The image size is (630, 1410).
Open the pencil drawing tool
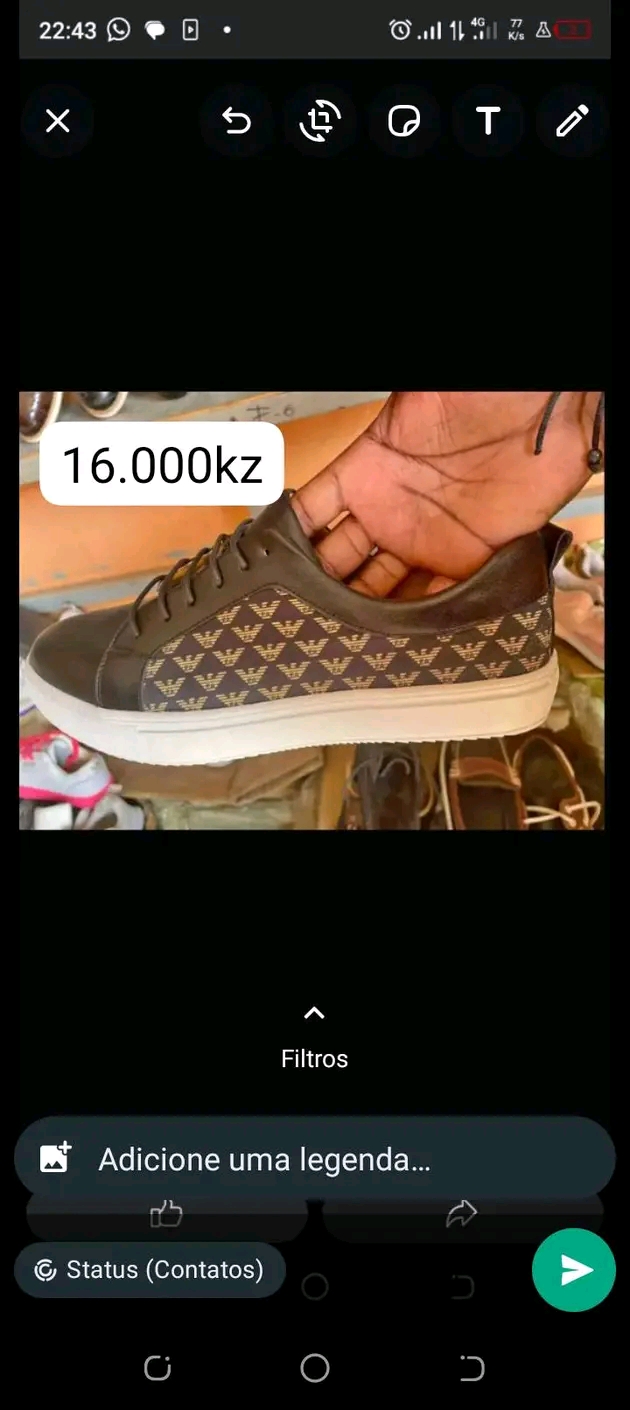click(571, 122)
